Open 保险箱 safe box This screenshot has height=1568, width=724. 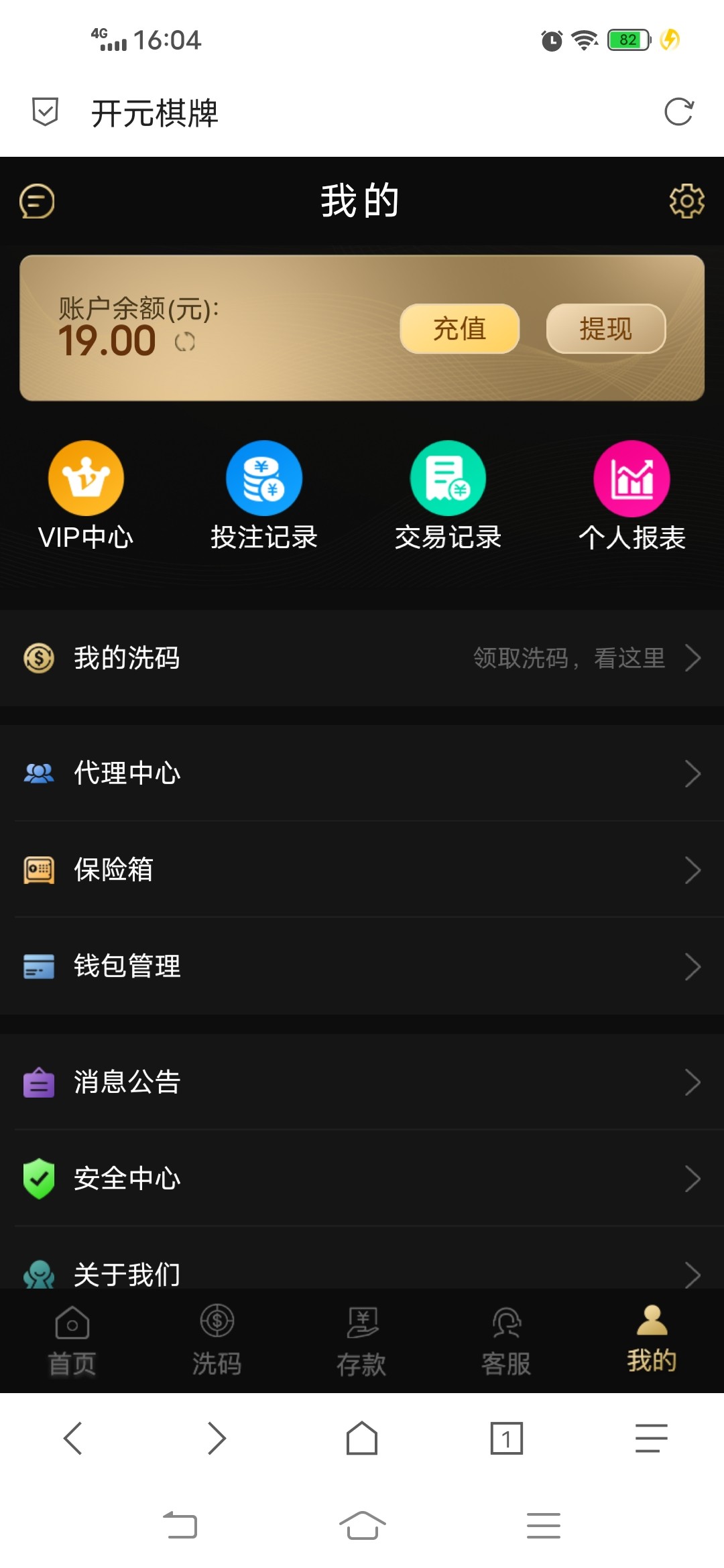pyautogui.click(x=362, y=870)
